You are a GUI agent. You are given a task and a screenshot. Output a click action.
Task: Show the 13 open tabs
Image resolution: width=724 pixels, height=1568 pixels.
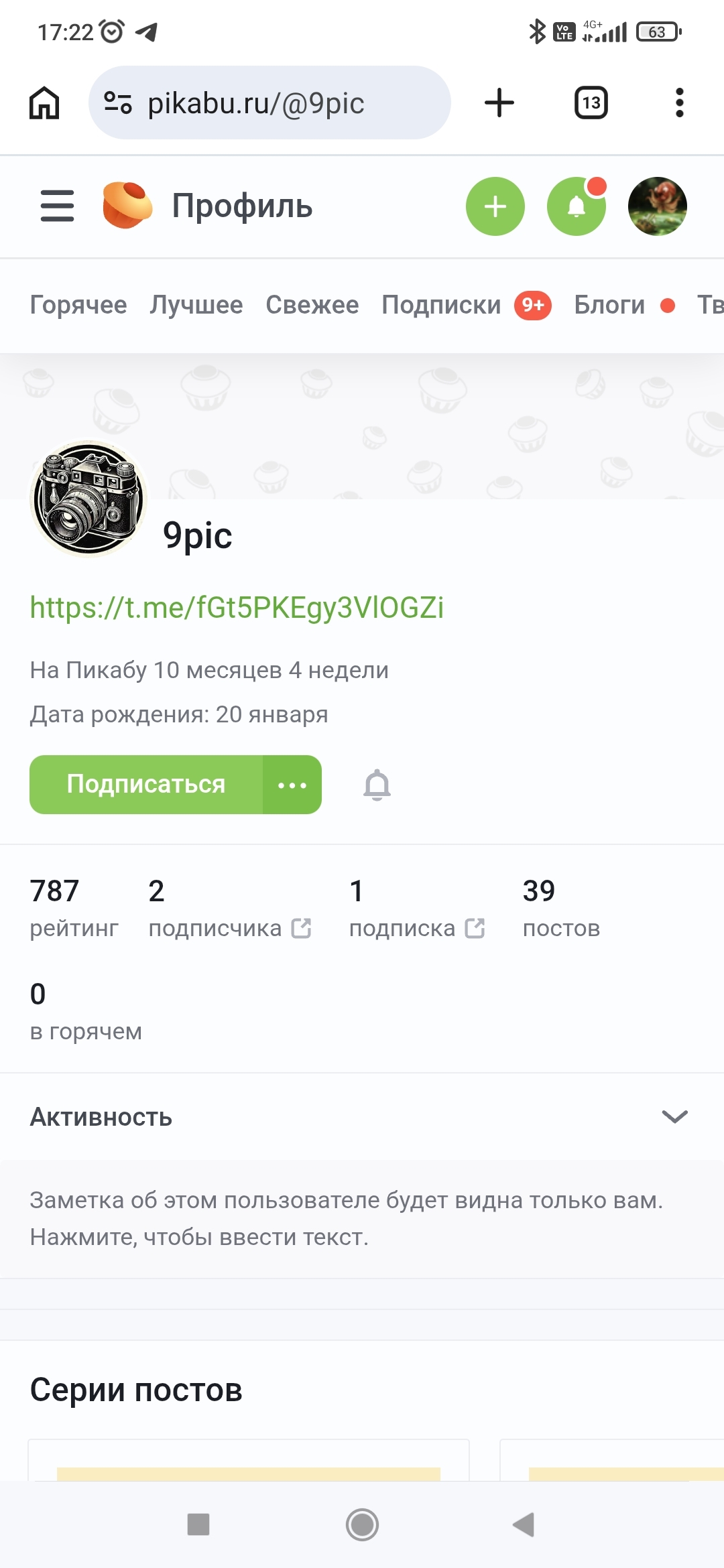591,103
